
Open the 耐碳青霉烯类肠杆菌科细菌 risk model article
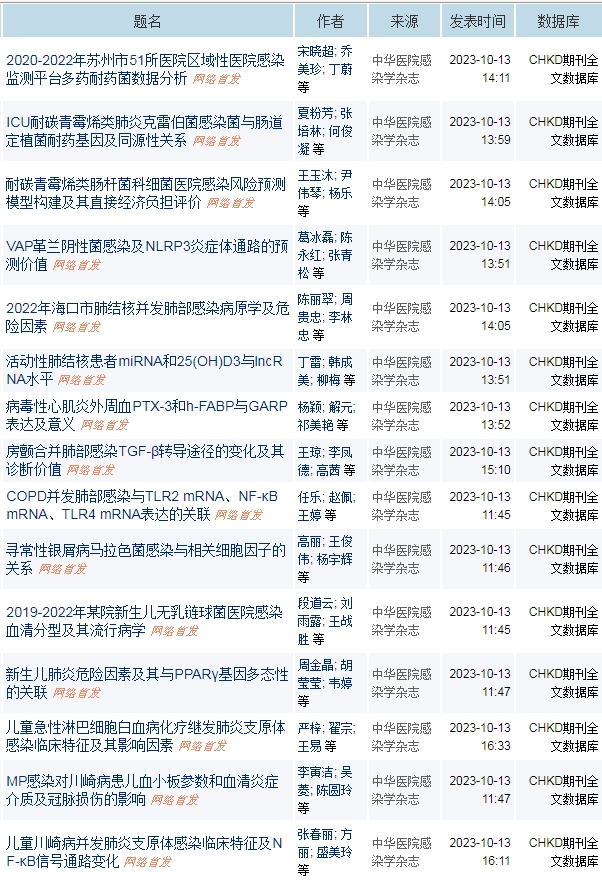[145, 184]
